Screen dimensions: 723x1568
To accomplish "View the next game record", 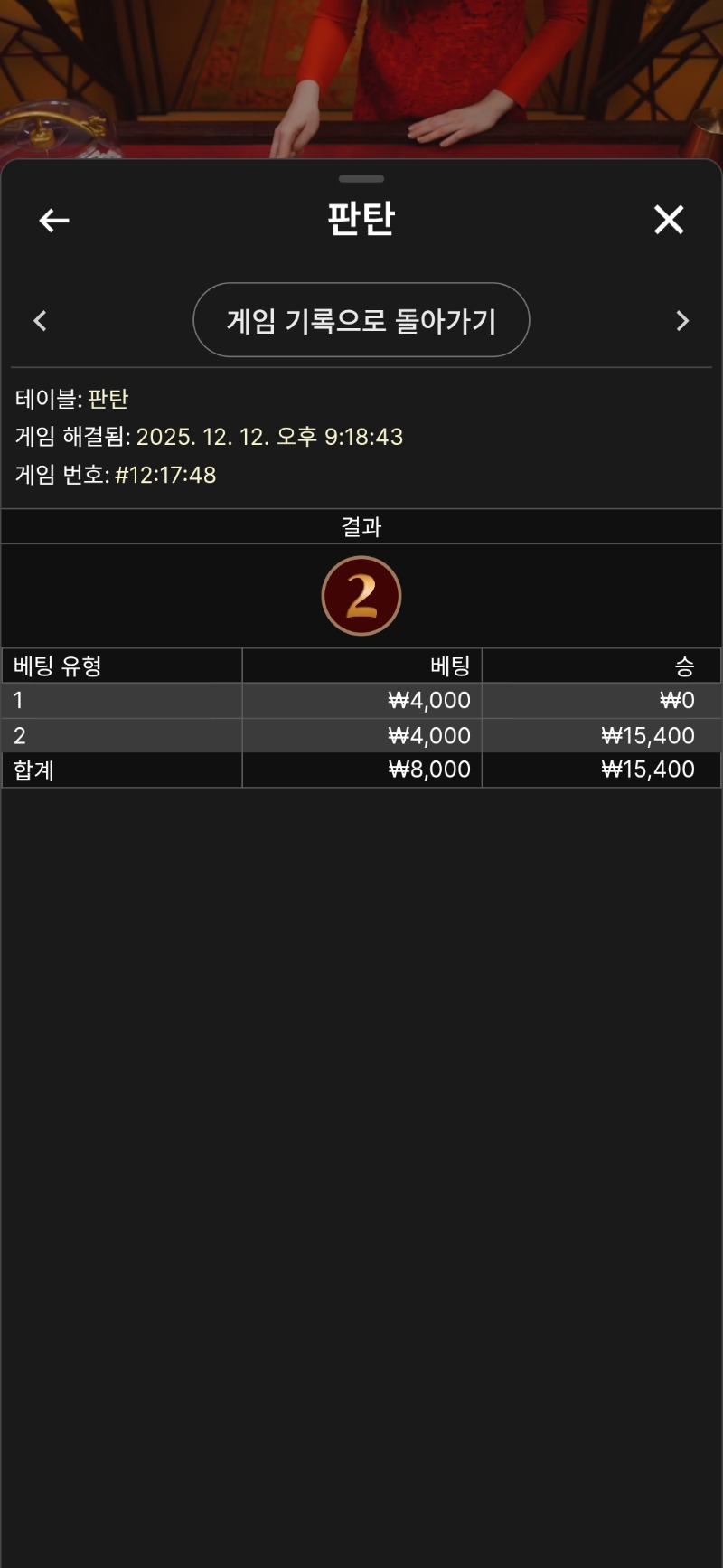I will tap(682, 321).
